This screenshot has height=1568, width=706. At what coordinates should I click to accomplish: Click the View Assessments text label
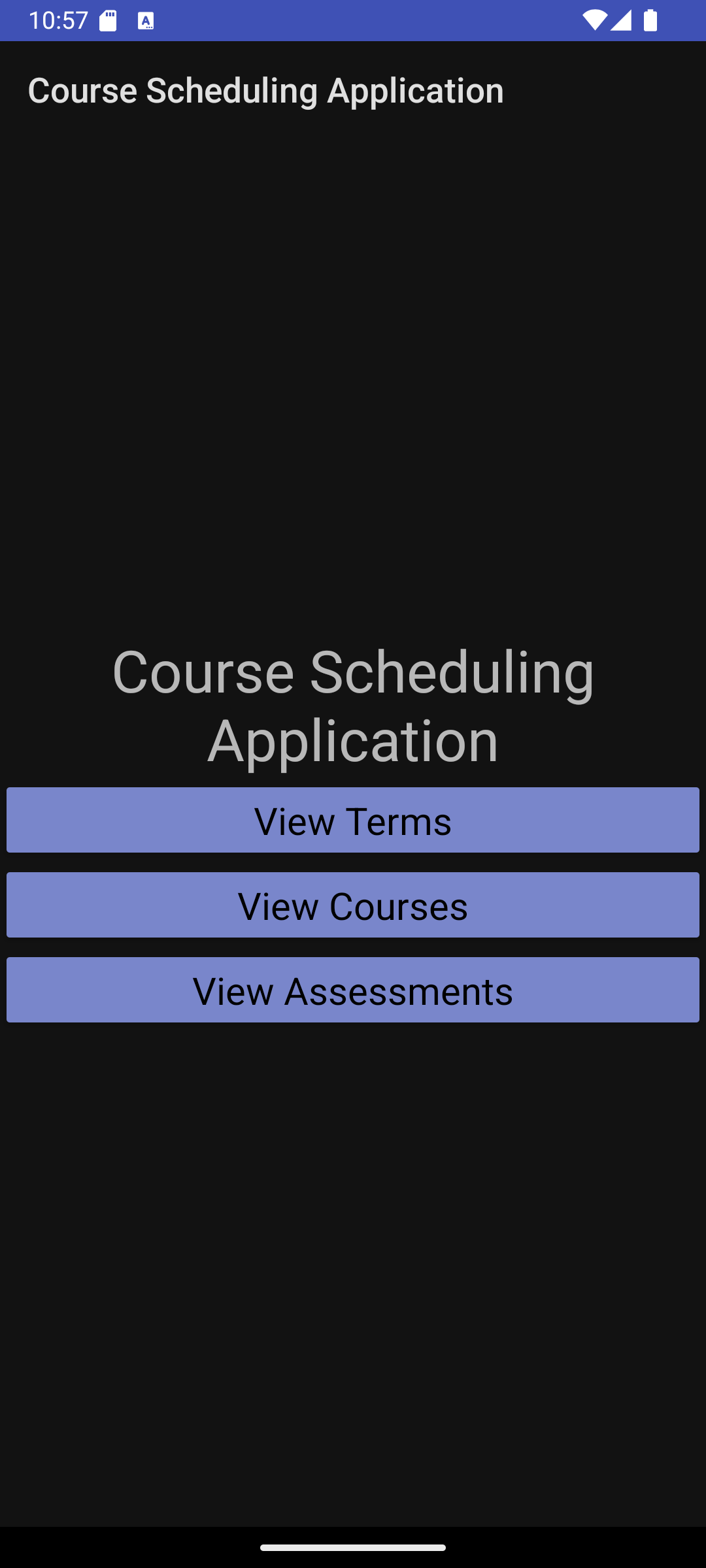tap(353, 990)
